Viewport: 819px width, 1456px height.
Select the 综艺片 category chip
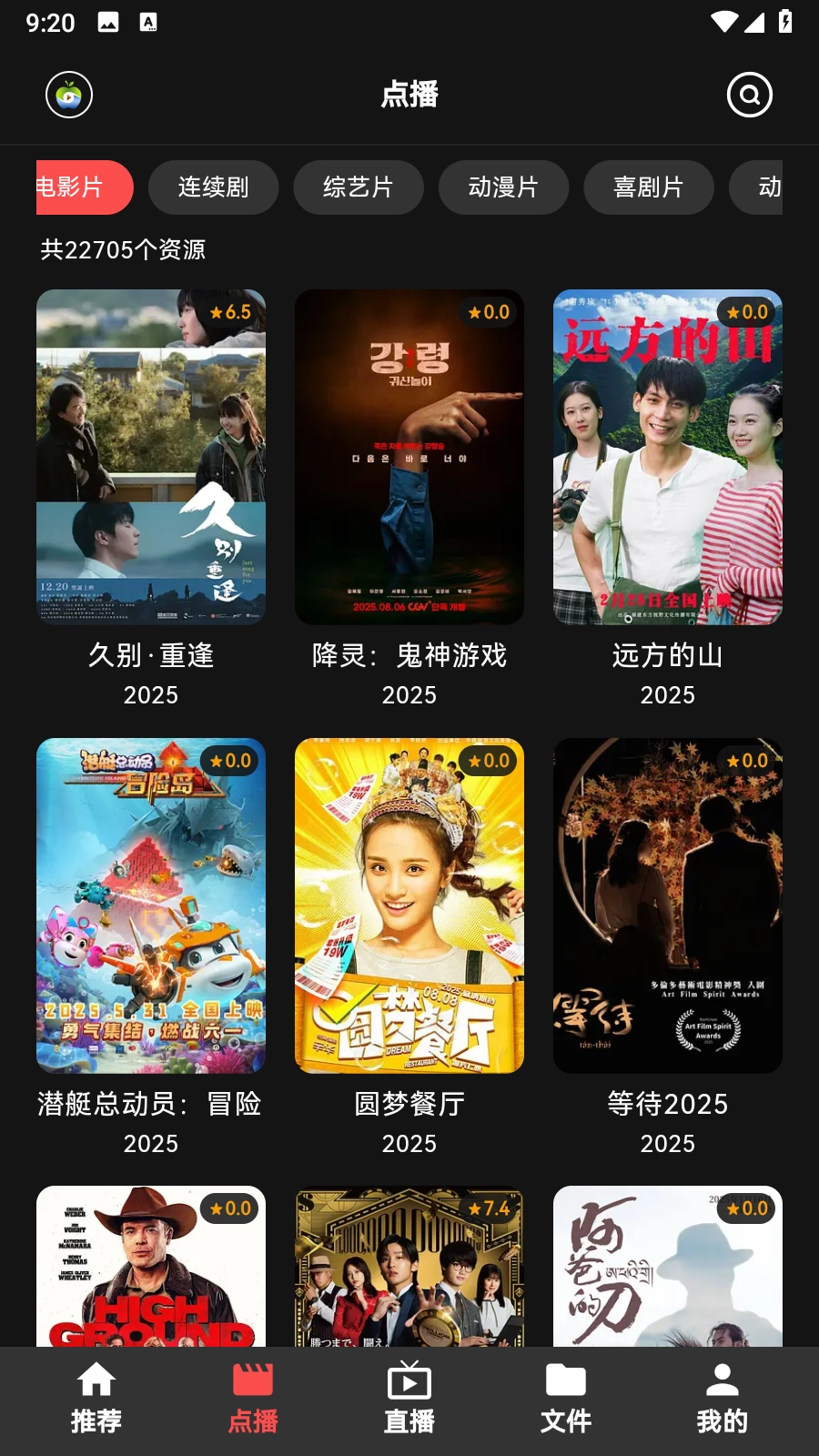359,187
